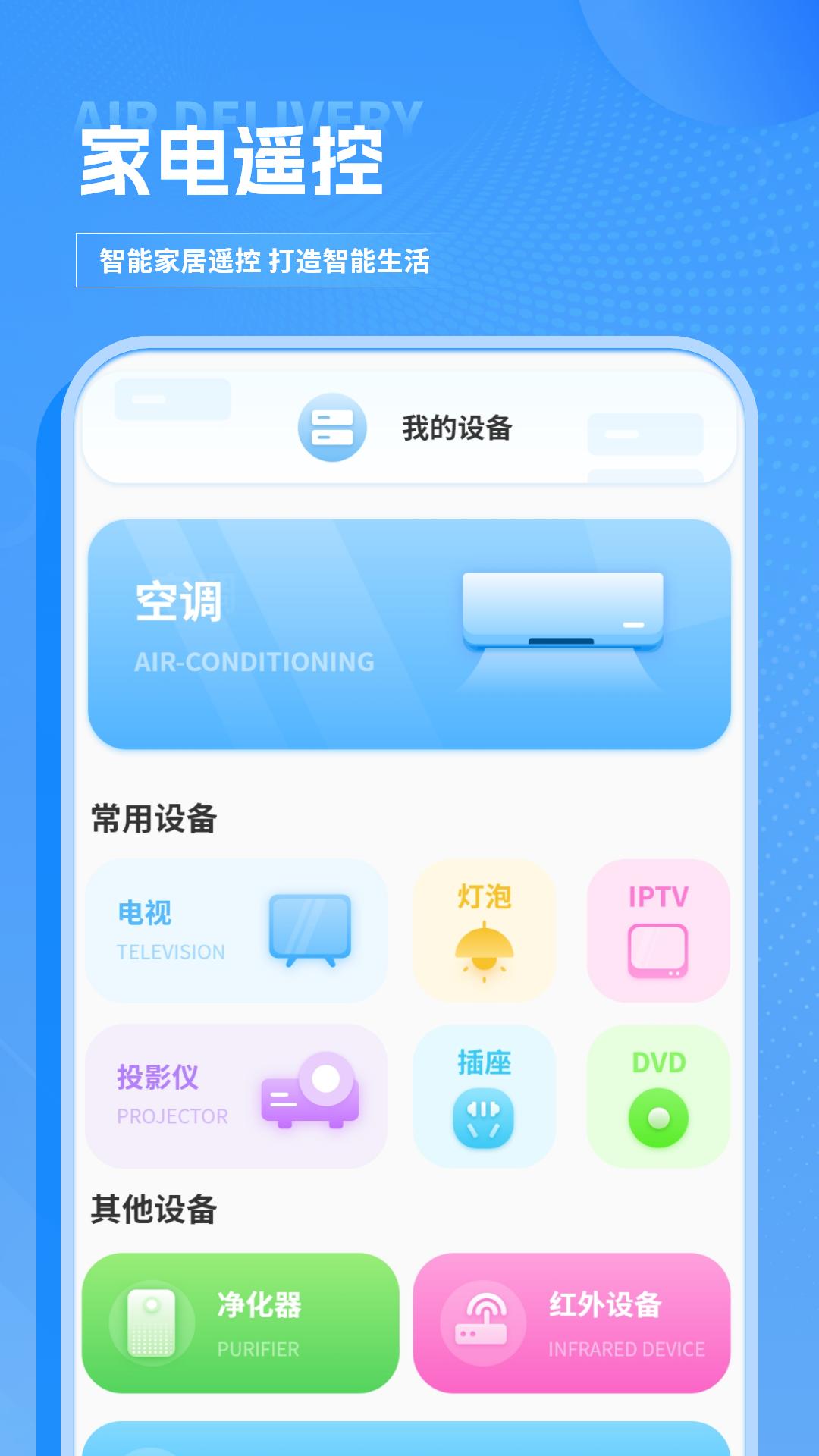819x1456 pixels.
Task: Open the 投影仪 PROJECTOR tile
Action: 235,1096
